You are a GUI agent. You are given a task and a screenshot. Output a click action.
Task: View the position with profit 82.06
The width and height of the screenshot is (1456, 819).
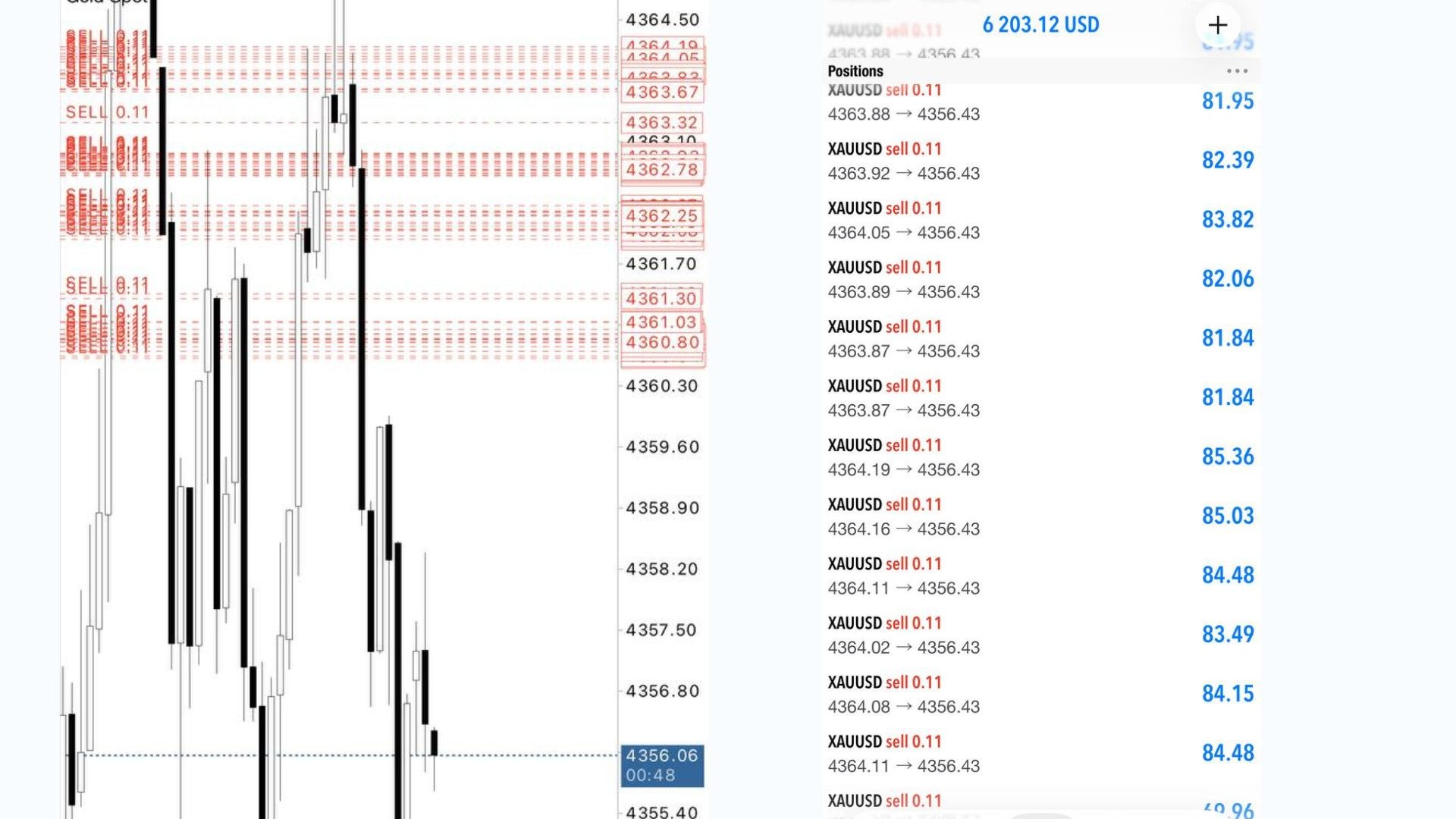tap(1040, 279)
